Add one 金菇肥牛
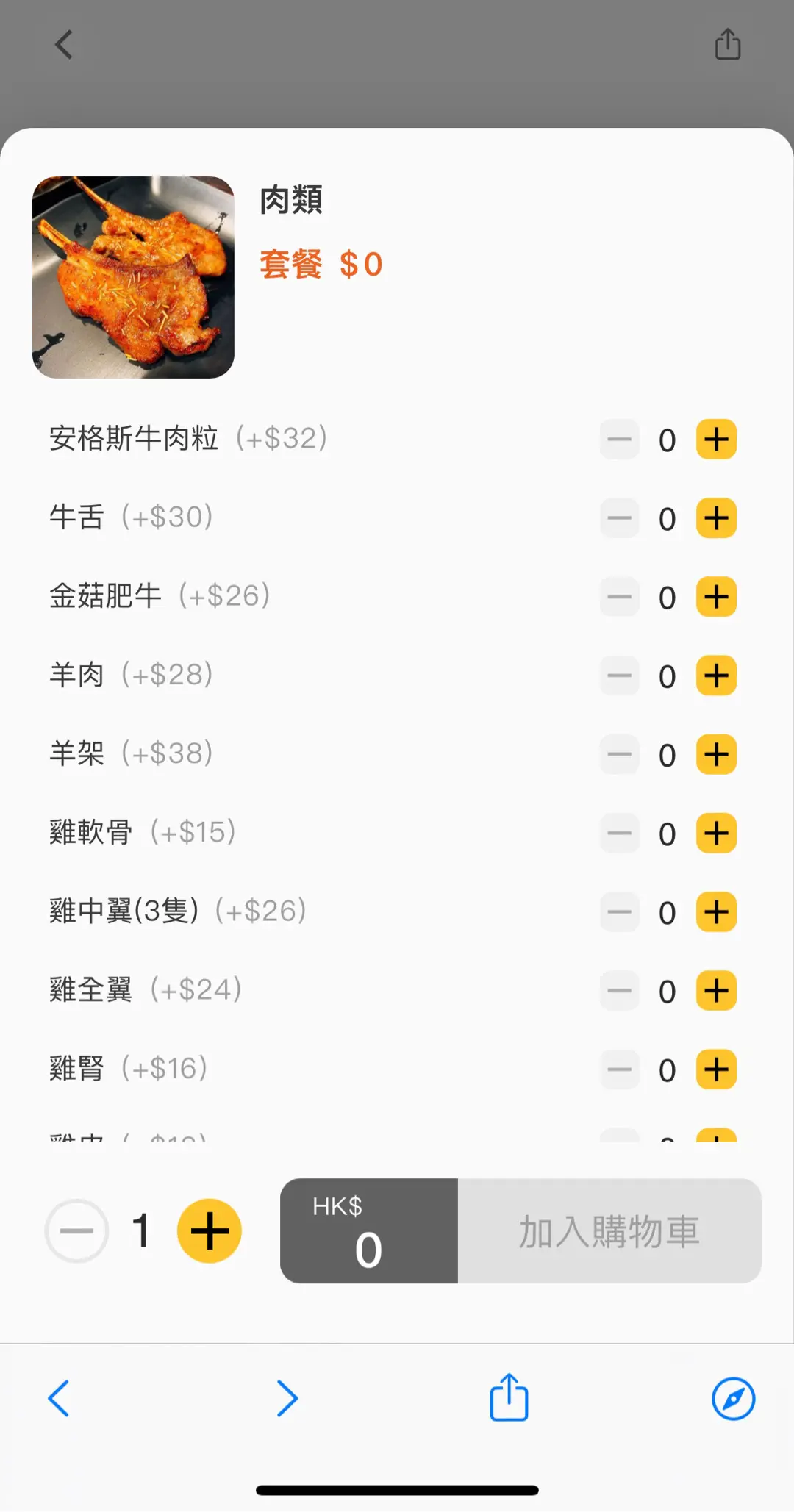 717,597
